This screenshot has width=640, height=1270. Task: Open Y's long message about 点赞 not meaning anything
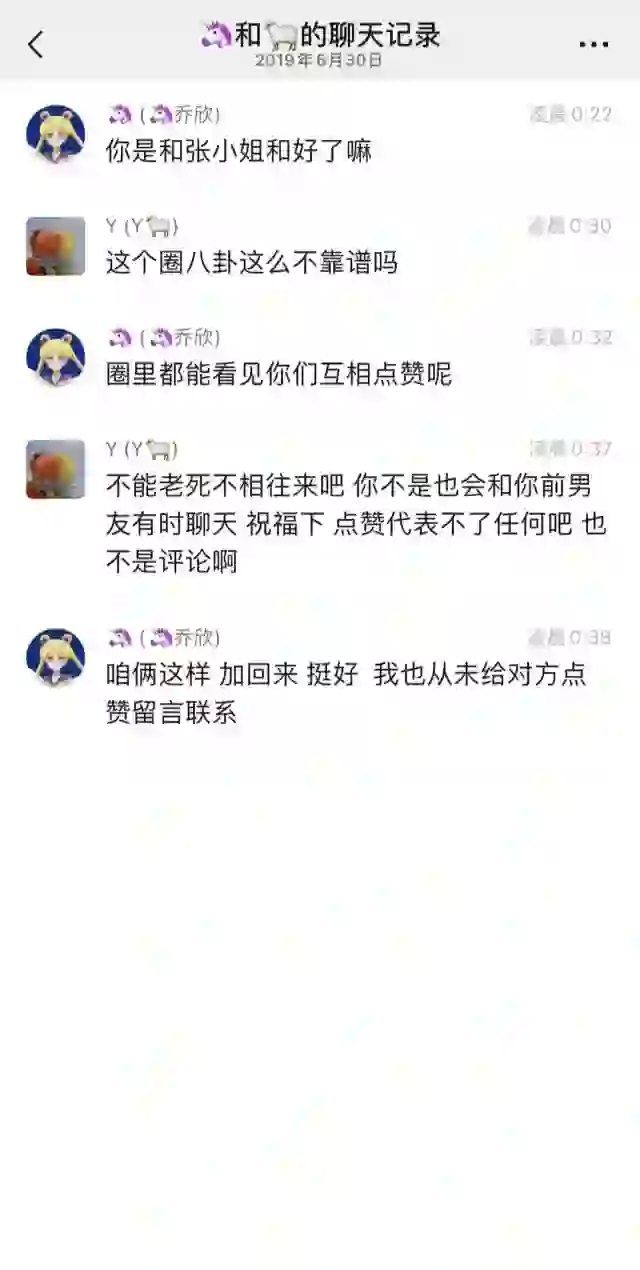[356, 524]
